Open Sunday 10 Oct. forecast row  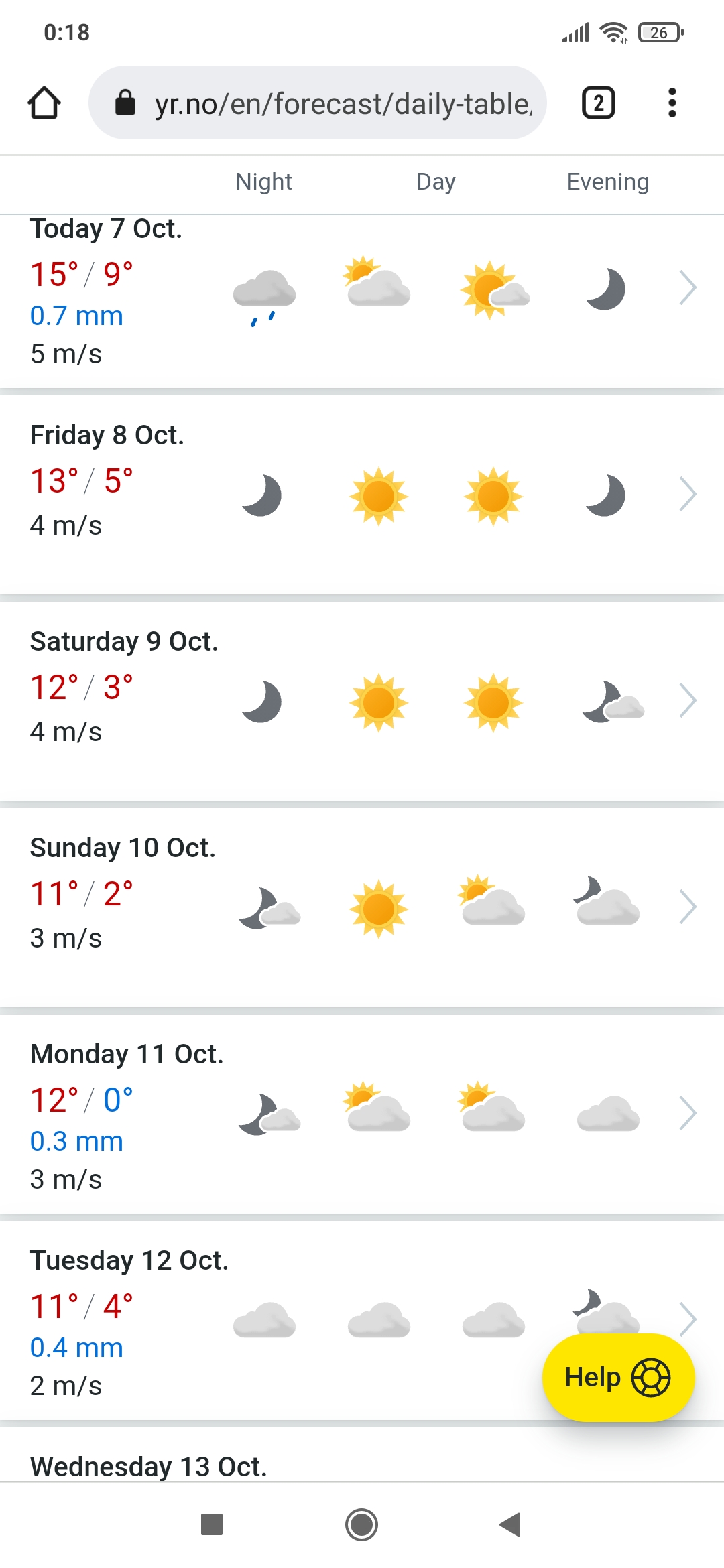pos(688,907)
